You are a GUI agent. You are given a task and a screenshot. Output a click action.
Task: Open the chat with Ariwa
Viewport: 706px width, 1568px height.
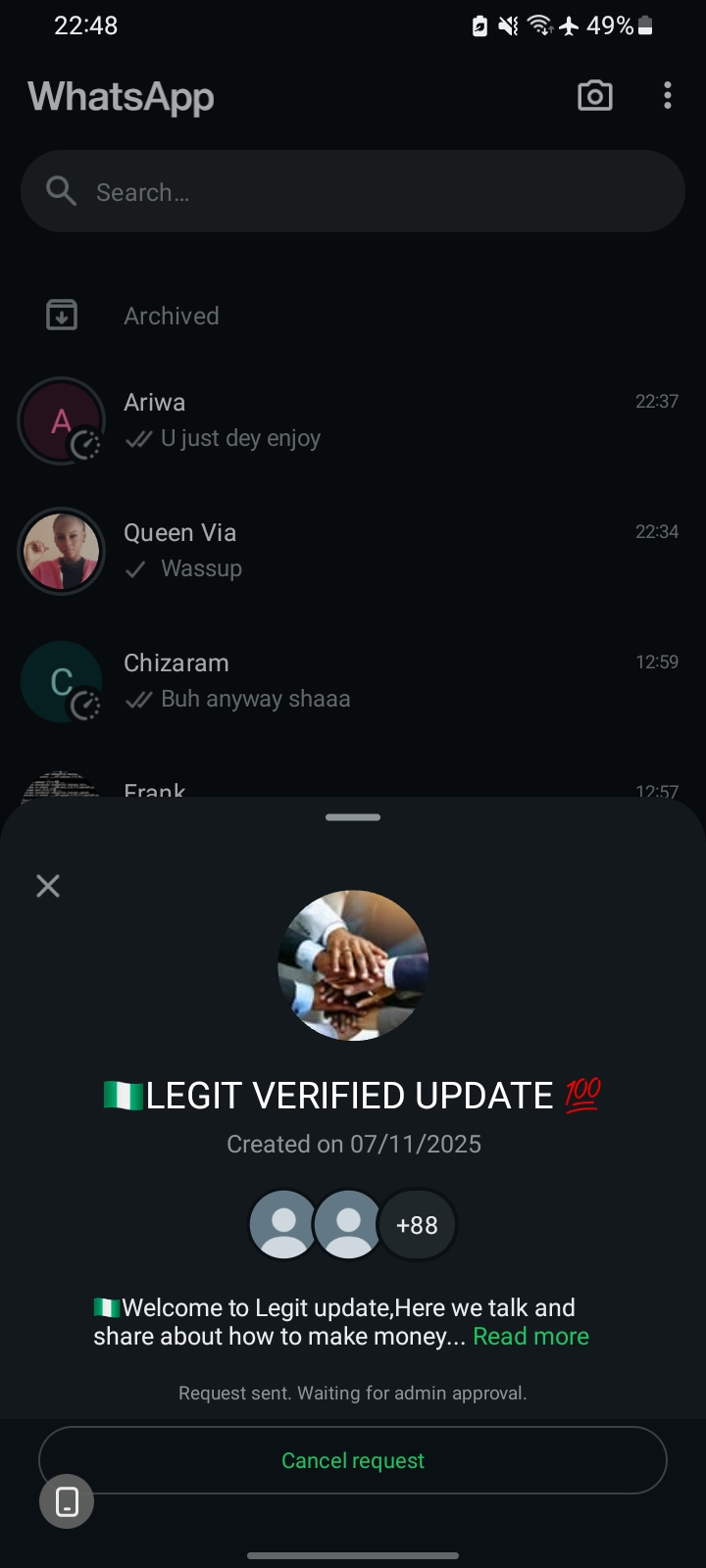(353, 420)
